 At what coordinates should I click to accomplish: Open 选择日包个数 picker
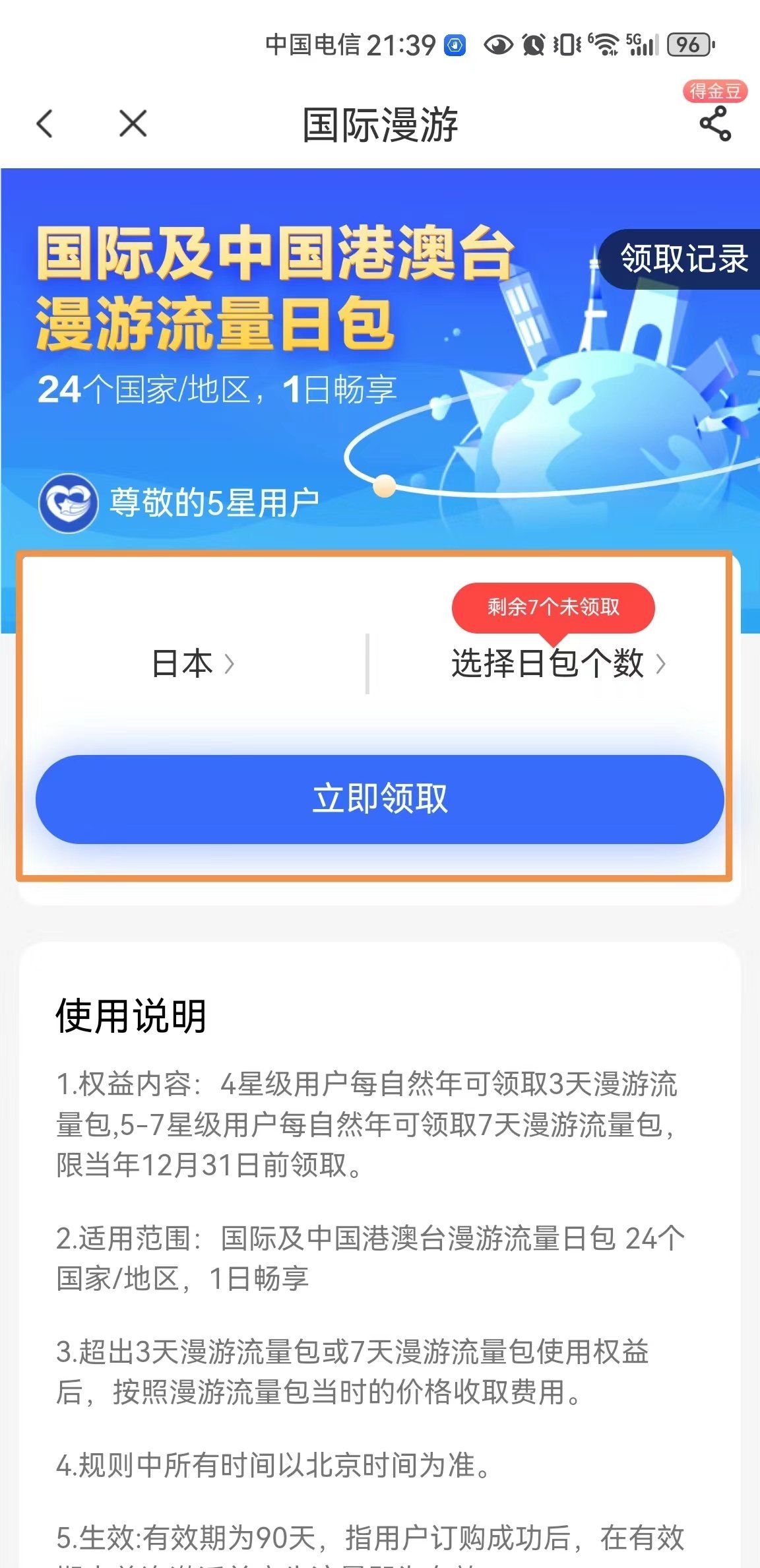pos(557,663)
